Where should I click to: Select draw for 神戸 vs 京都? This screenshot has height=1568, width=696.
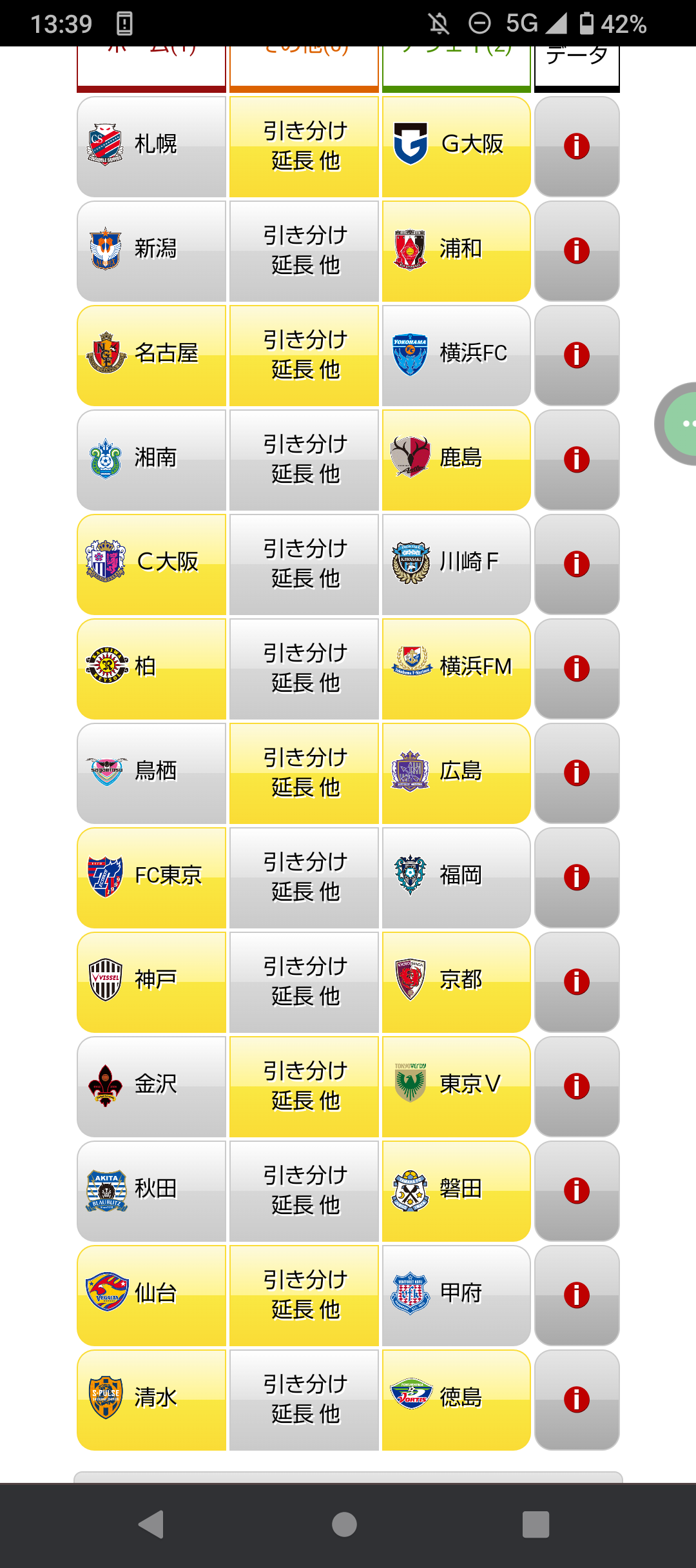pyautogui.click(x=304, y=983)
